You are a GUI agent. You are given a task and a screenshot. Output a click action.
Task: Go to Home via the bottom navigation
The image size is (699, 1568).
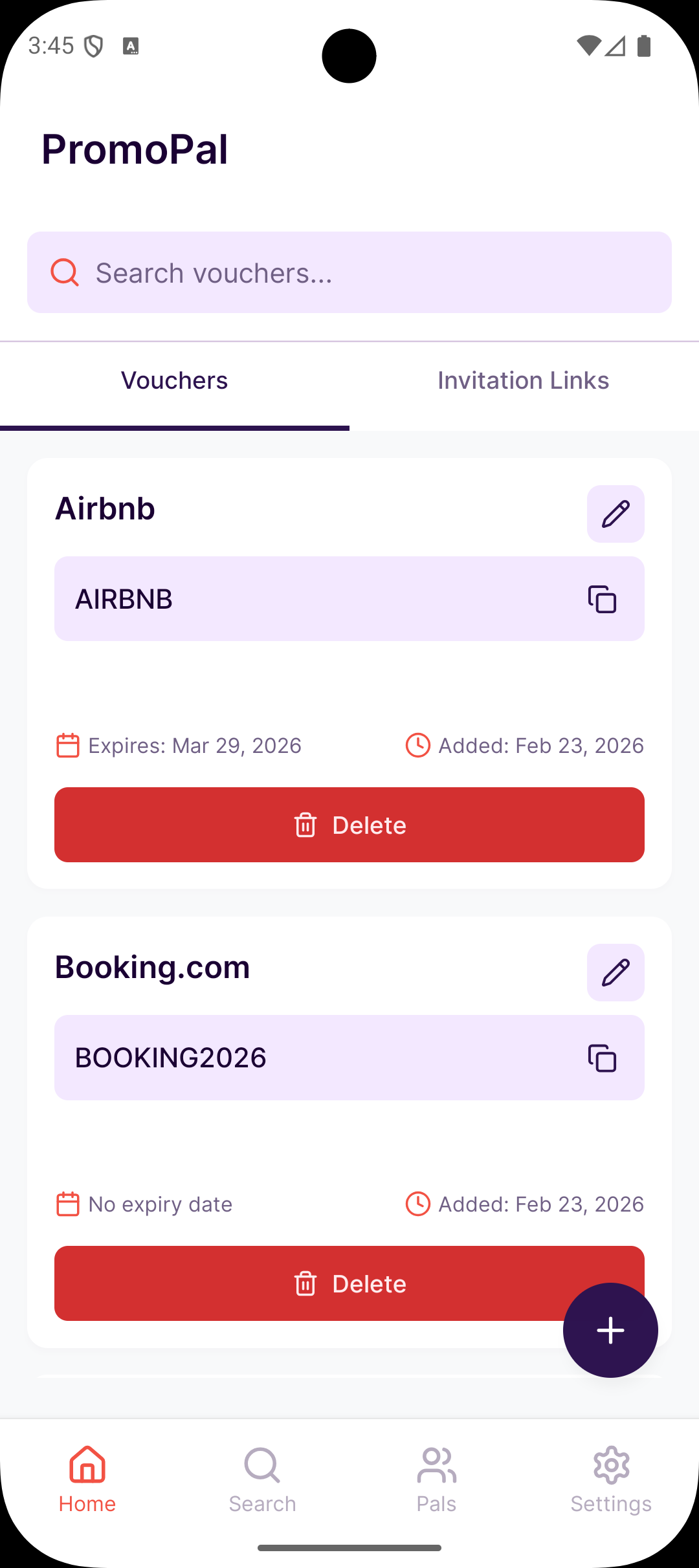pos(87,1481)
